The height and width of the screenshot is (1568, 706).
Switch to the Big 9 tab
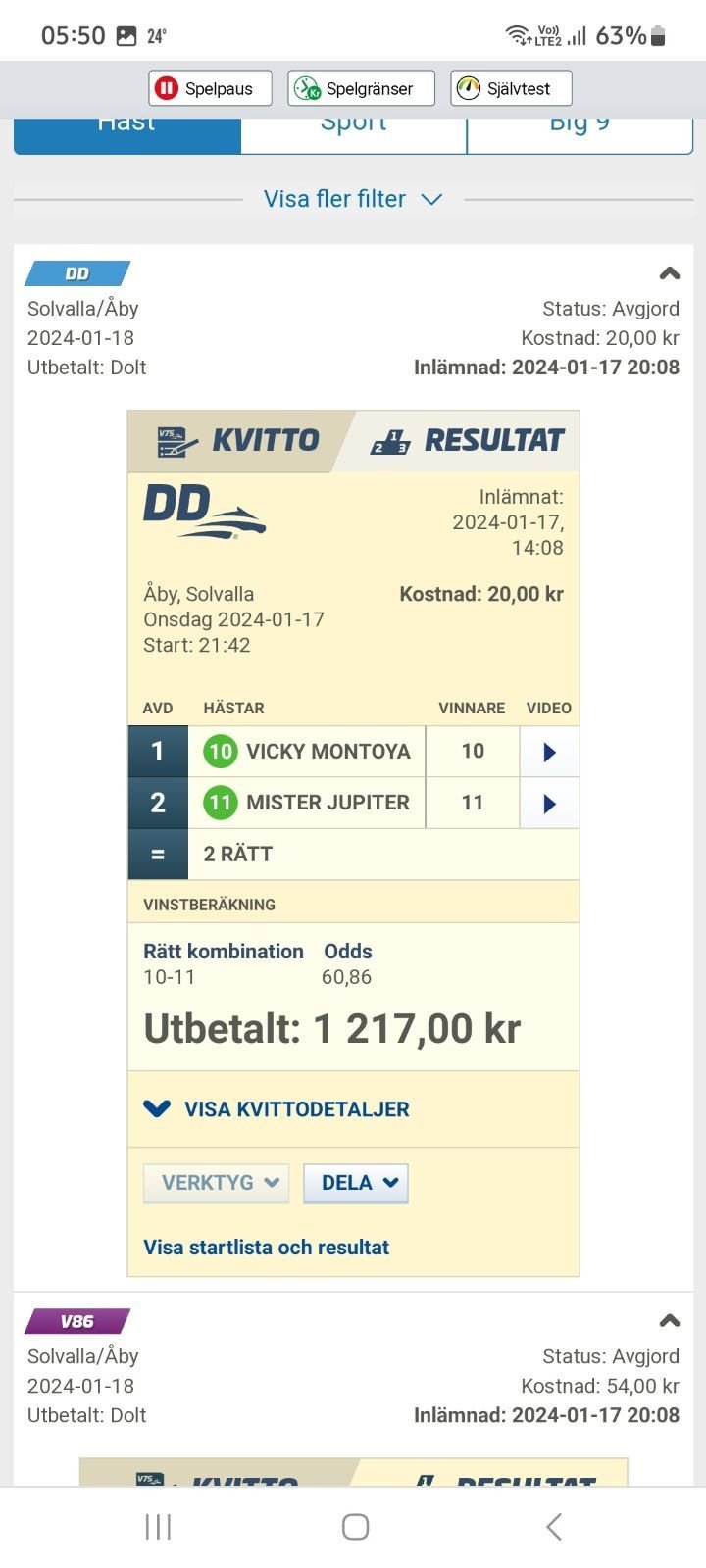[x=580, y=134]
